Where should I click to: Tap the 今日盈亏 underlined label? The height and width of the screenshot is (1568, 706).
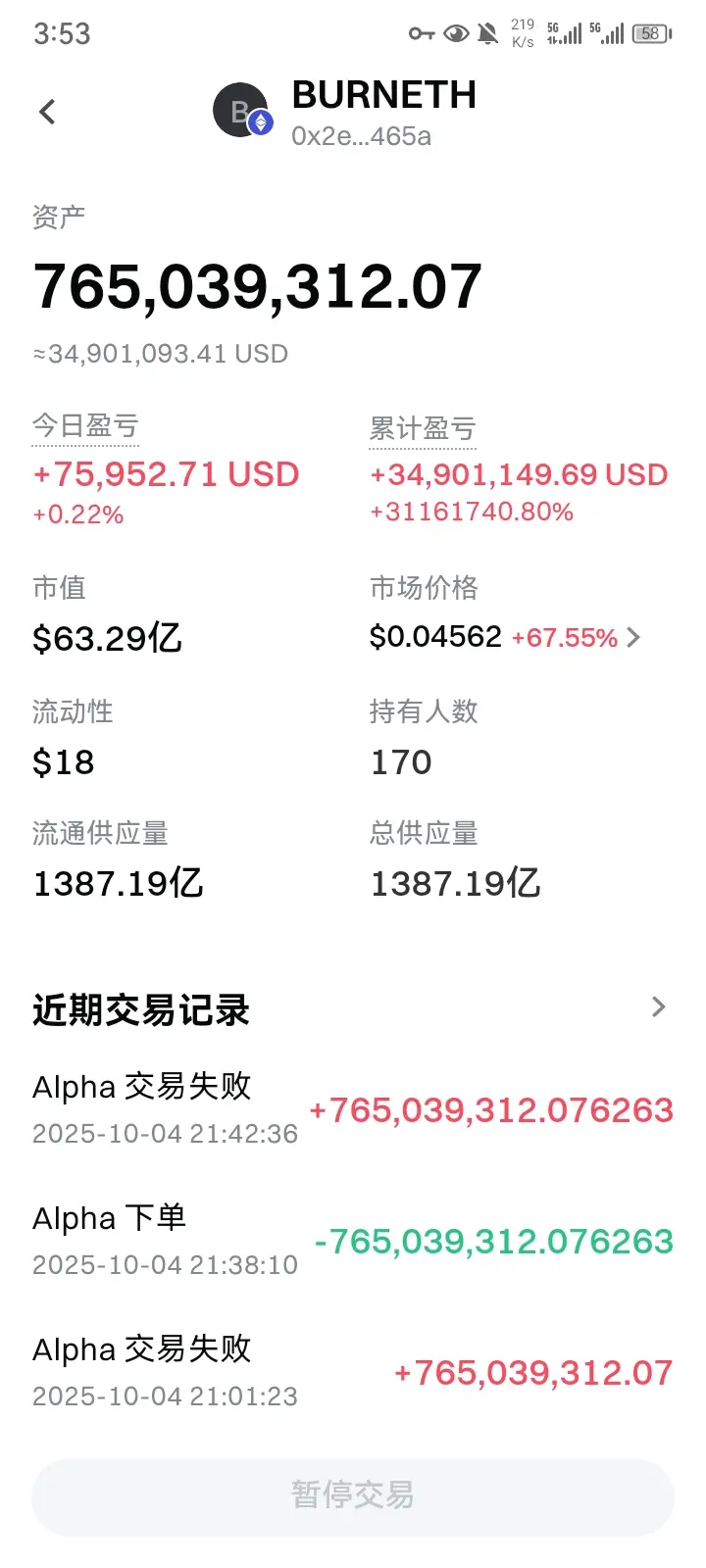[x=85, y=426]
